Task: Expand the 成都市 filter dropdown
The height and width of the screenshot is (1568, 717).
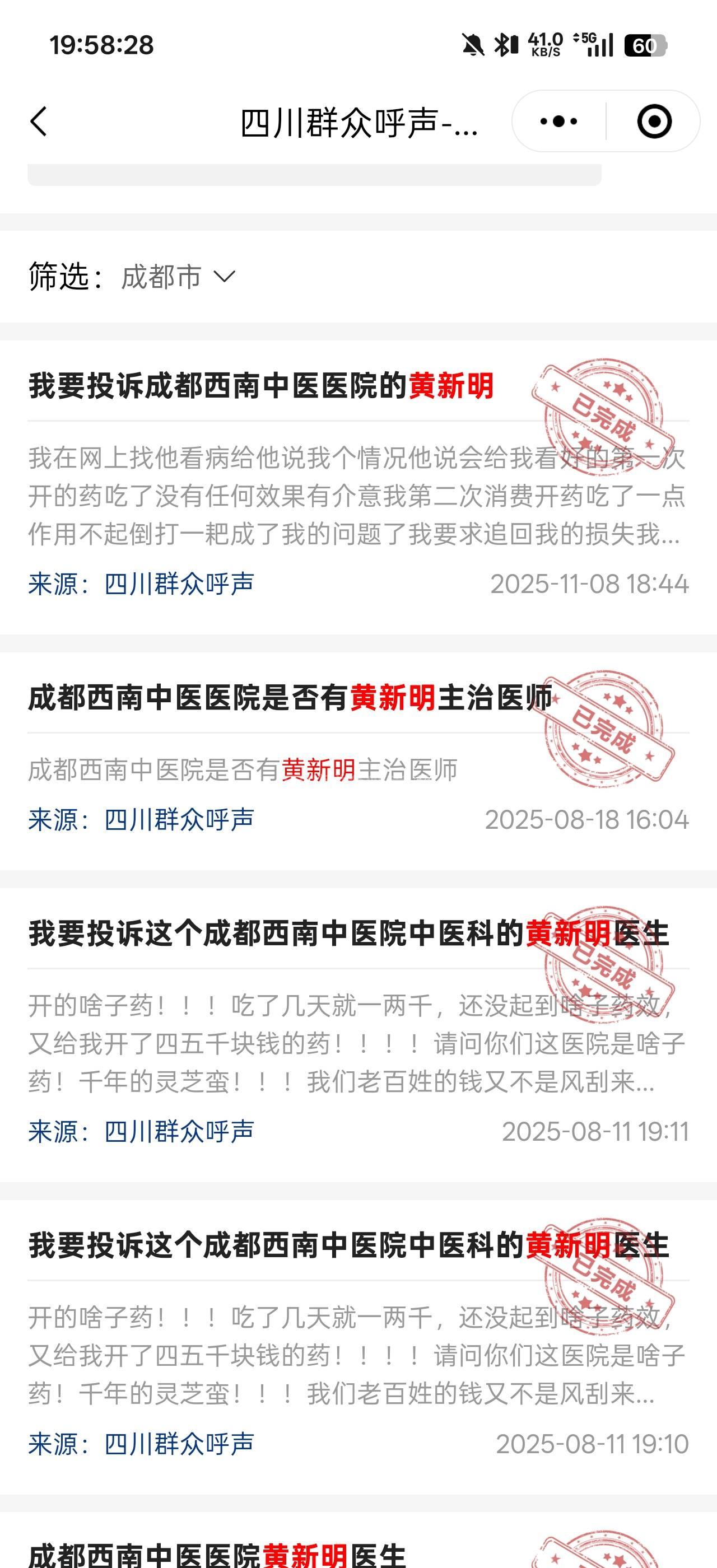Action: [x=178, y=277]
